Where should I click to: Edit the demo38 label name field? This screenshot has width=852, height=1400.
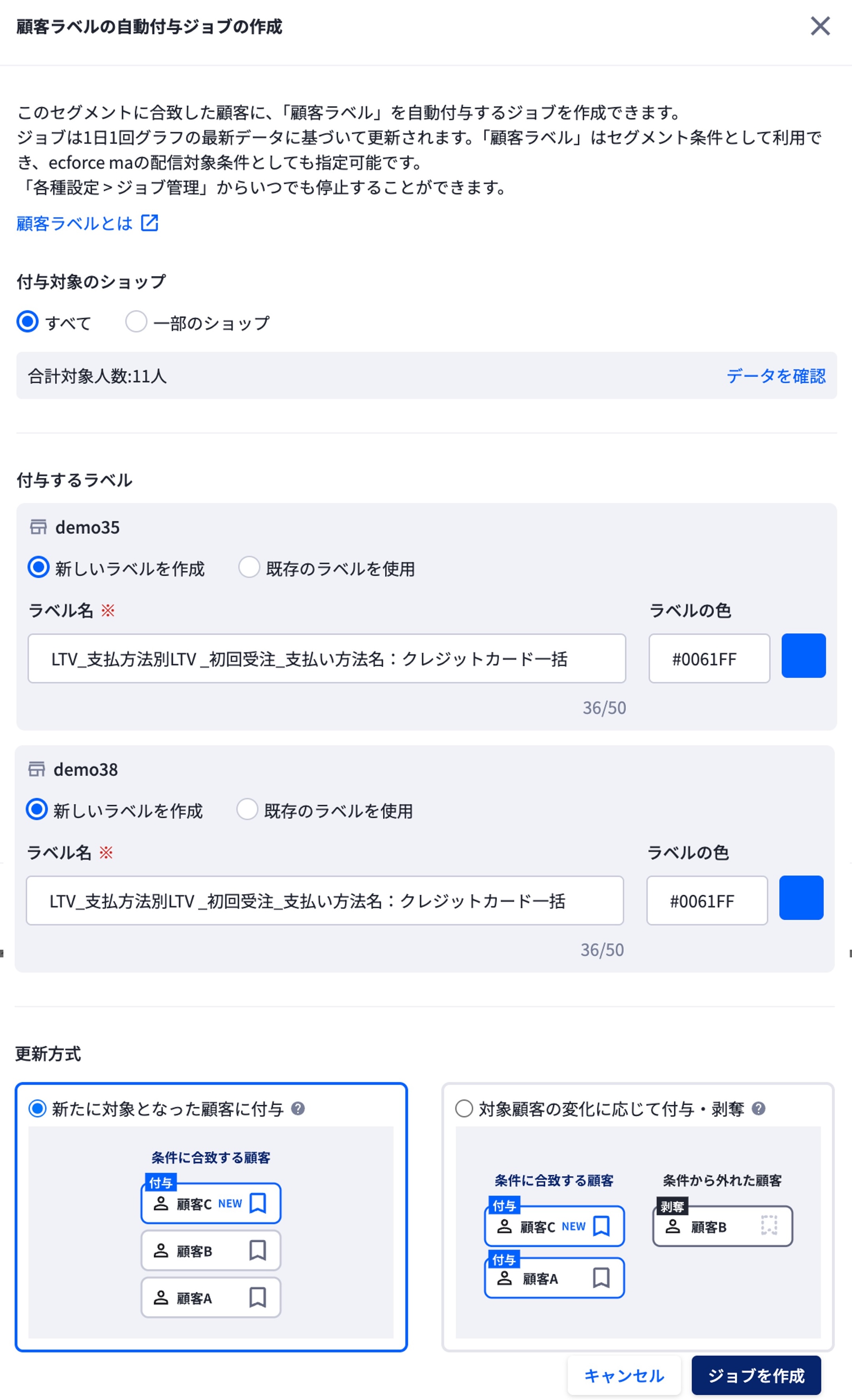coord(325,901)
